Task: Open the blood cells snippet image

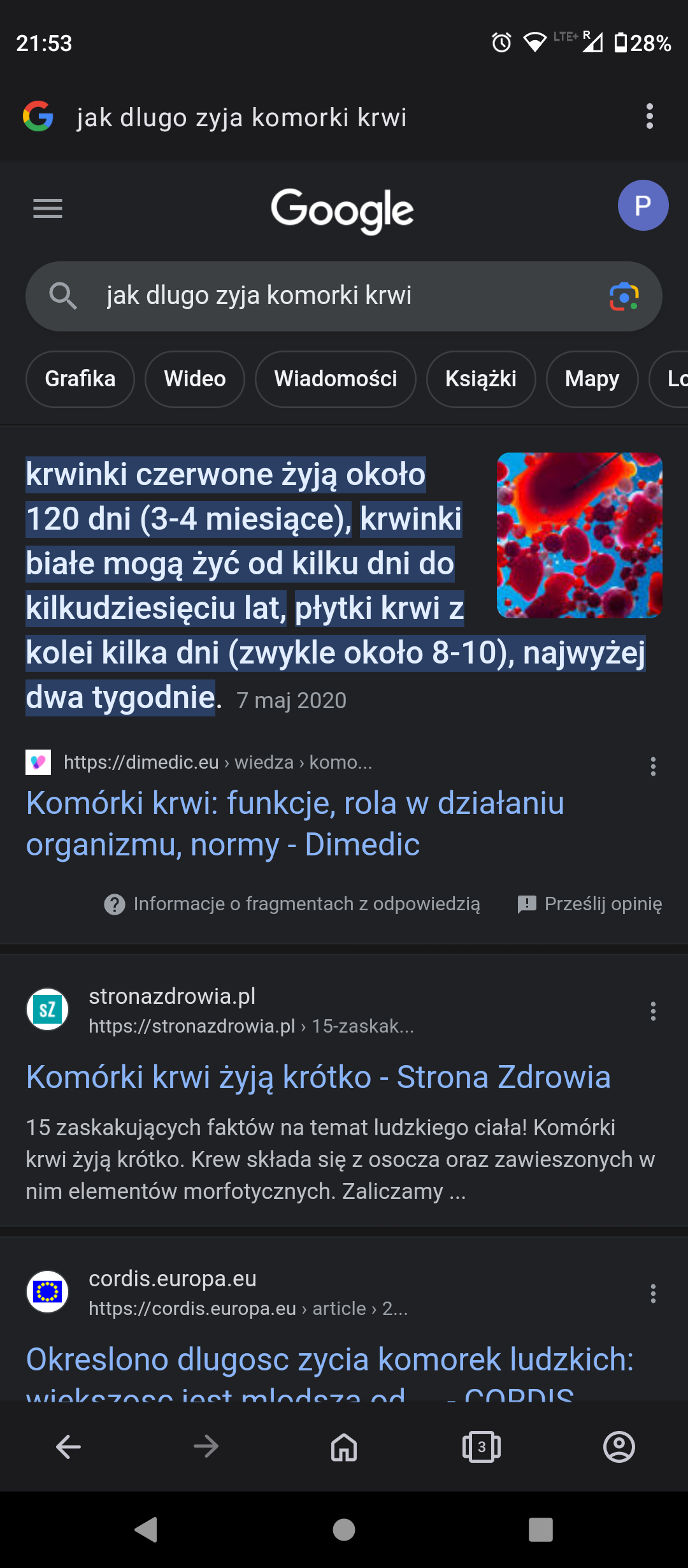Action: point(579,535)
